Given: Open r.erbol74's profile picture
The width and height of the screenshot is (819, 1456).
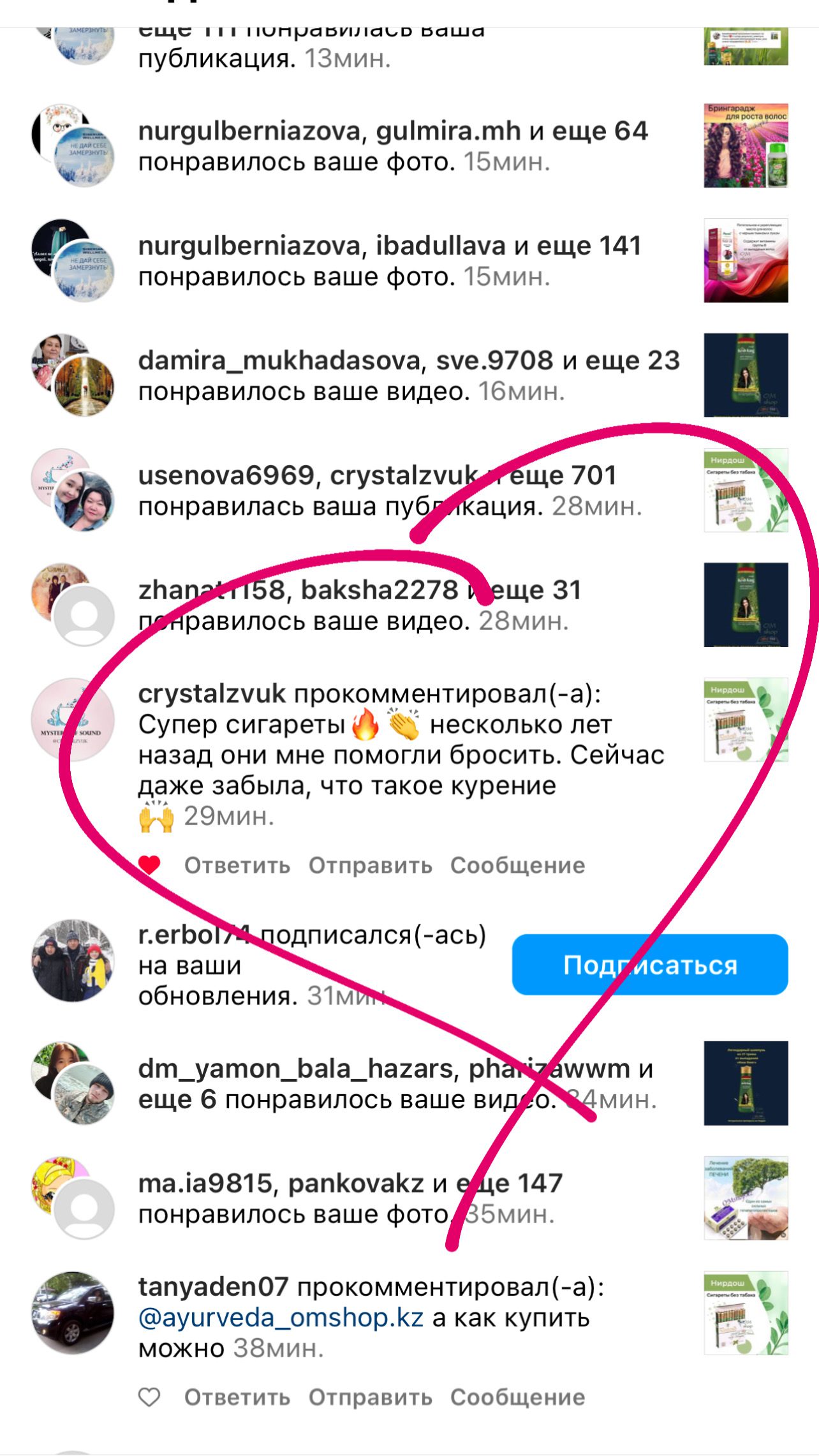Looking at the screenshot, I should pyautogui.click(x=73, y=960).
